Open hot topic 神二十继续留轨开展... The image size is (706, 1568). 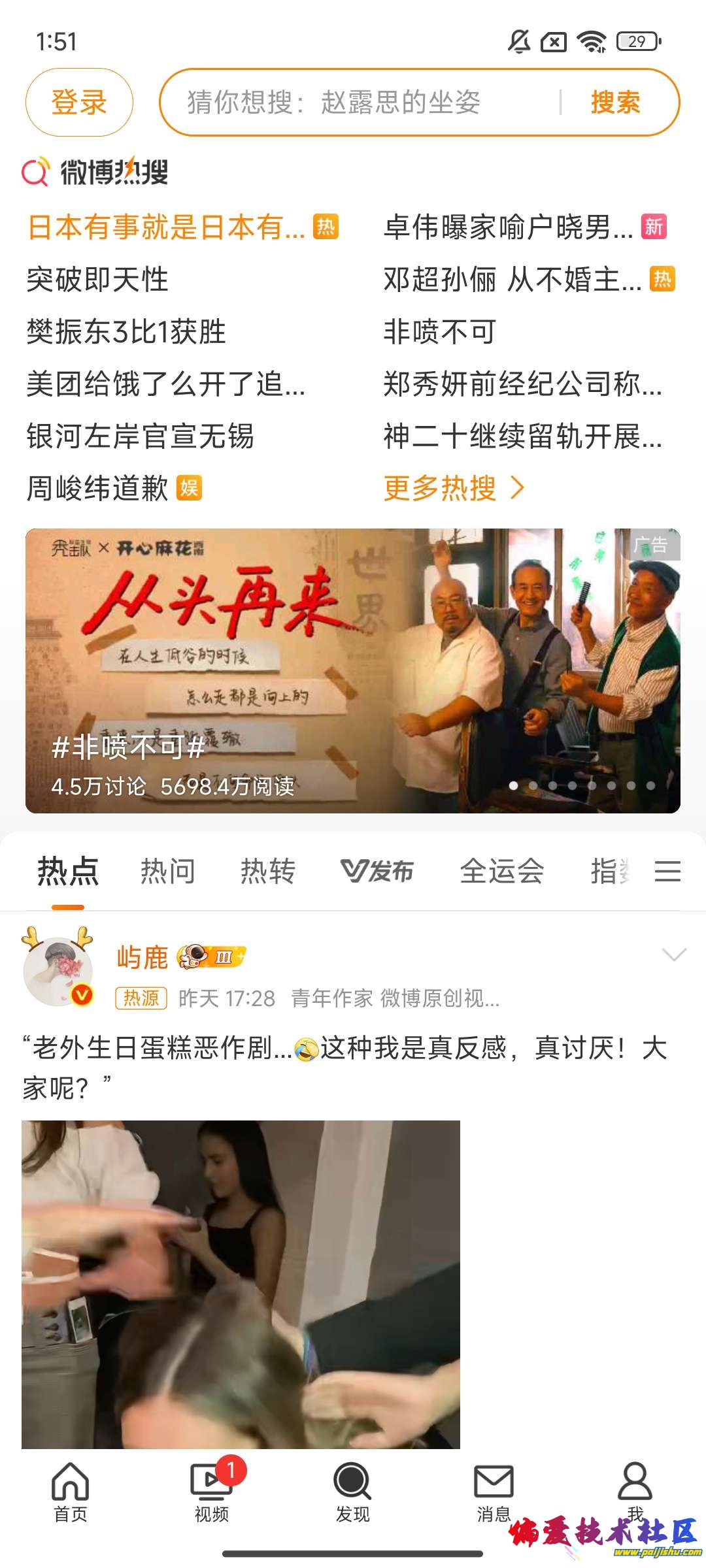(522, 436)
